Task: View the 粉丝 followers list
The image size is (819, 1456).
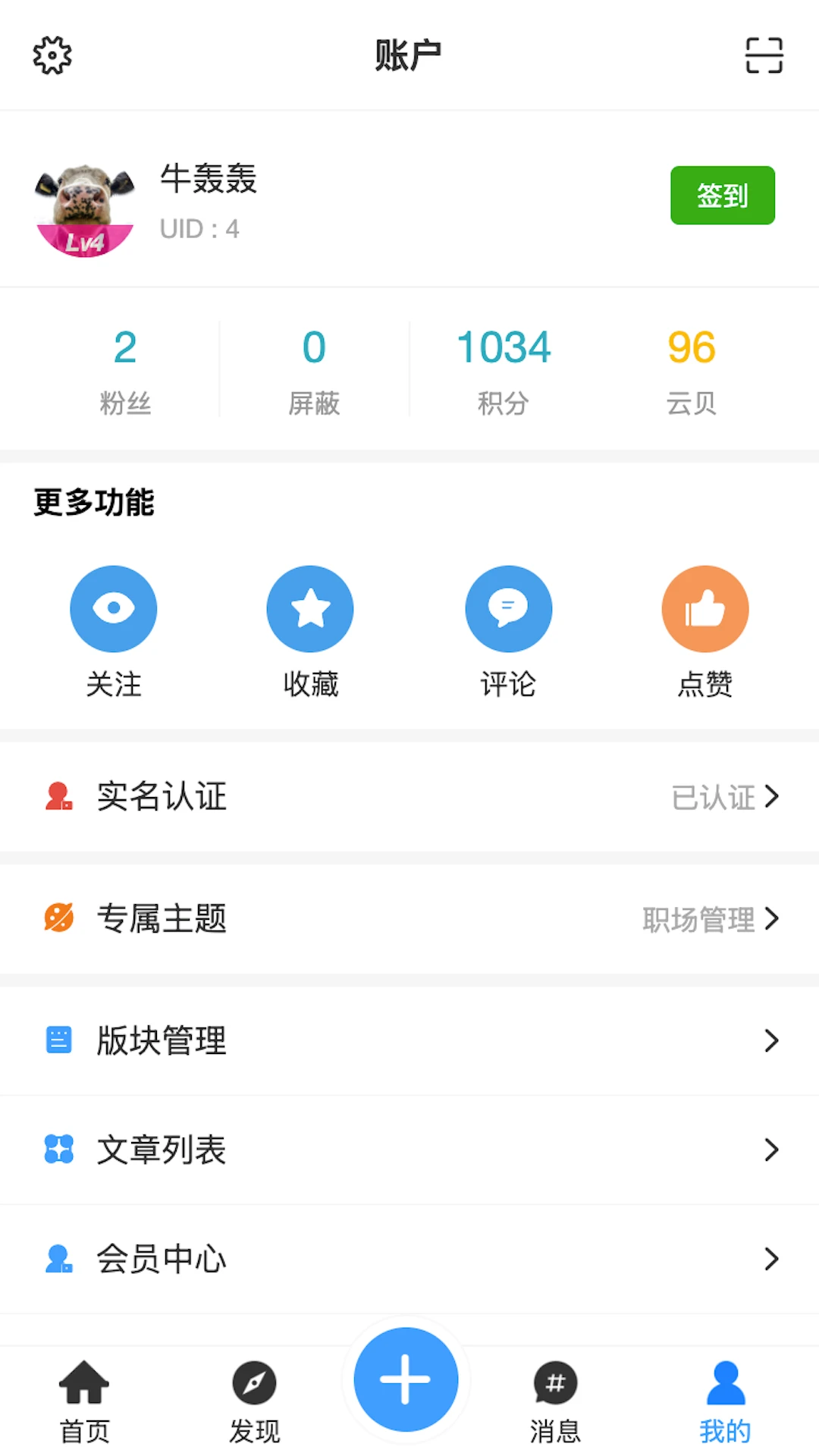Action: [x=125, y=370]
